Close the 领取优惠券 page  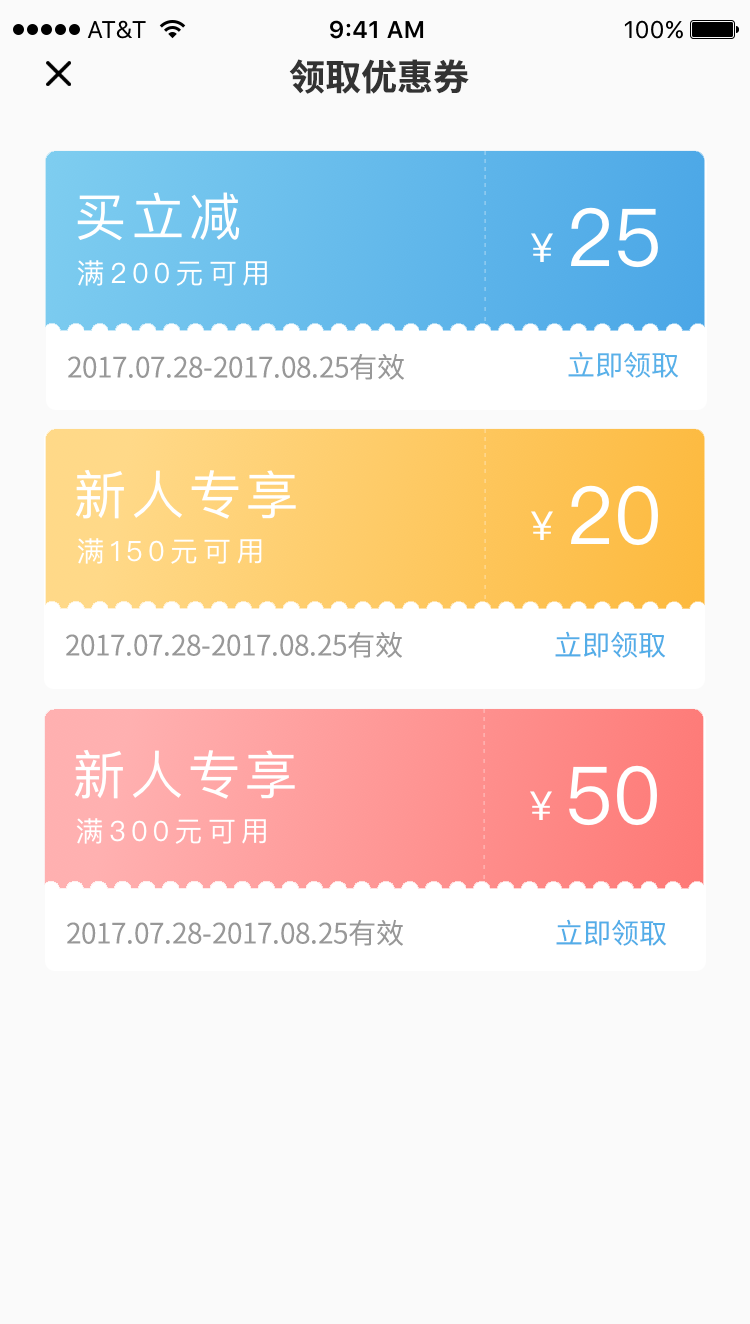(59, 74)
